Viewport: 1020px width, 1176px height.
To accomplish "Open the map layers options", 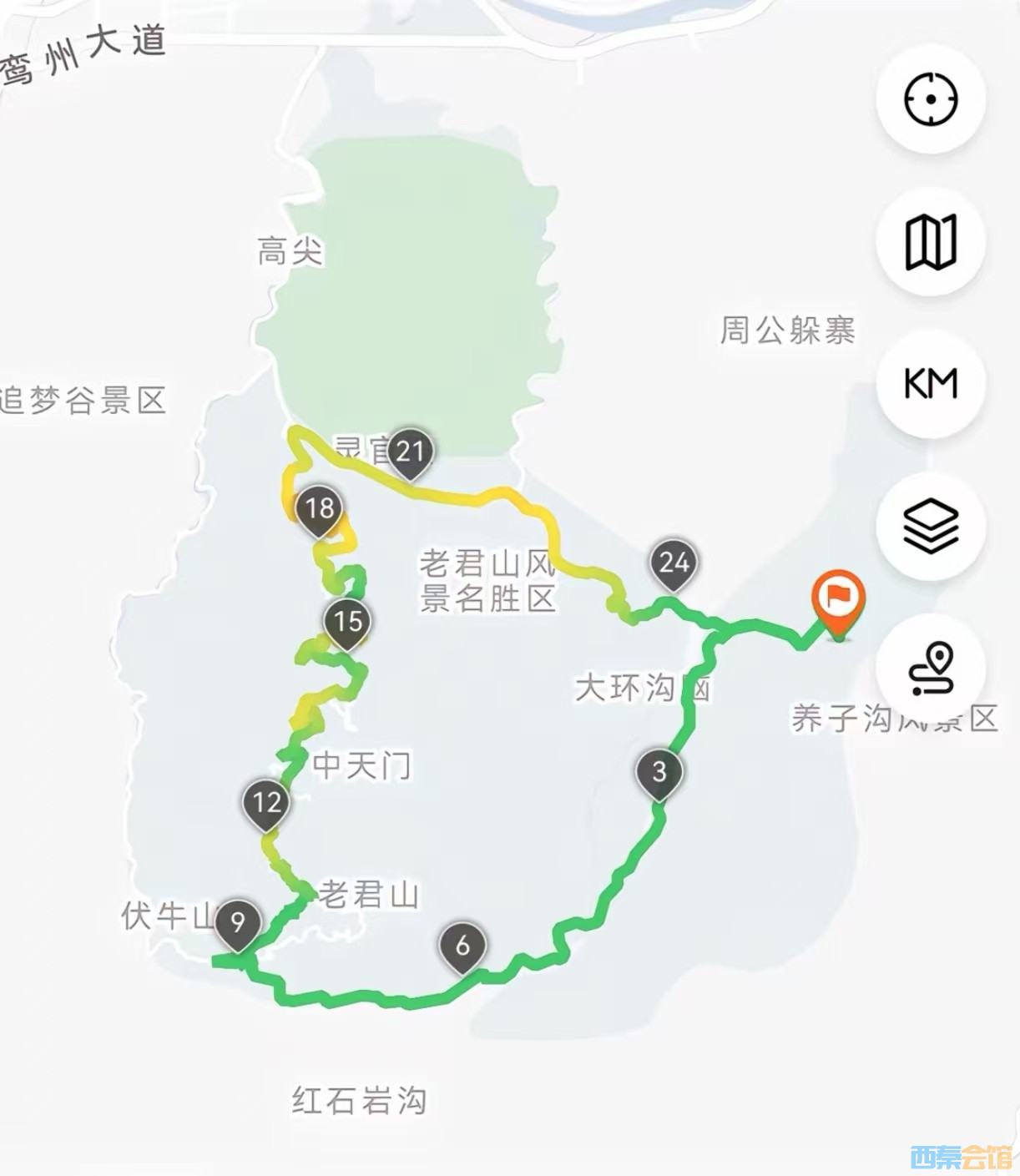I will coord(931,526).
